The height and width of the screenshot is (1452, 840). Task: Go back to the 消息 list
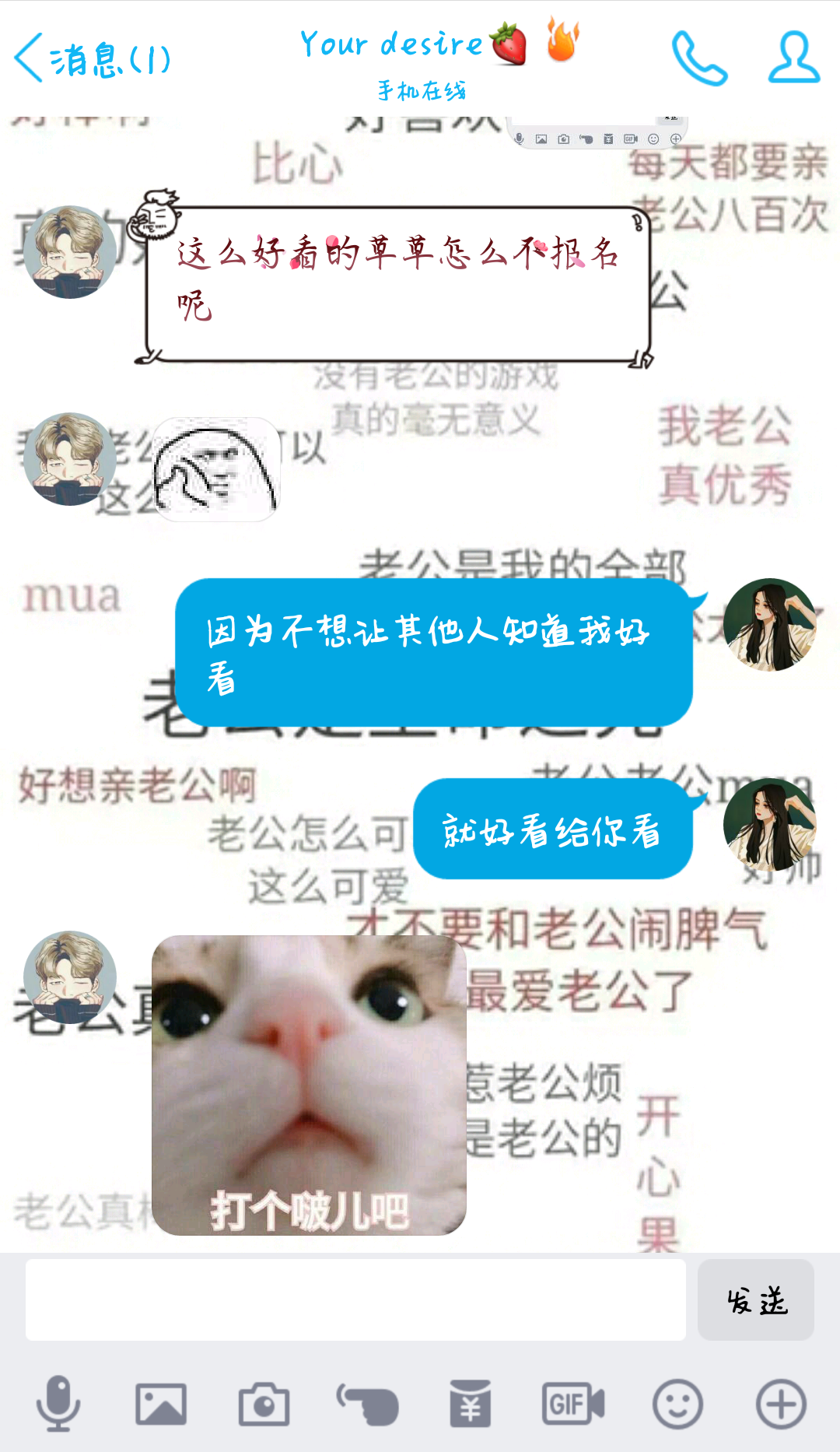(92, 58)
